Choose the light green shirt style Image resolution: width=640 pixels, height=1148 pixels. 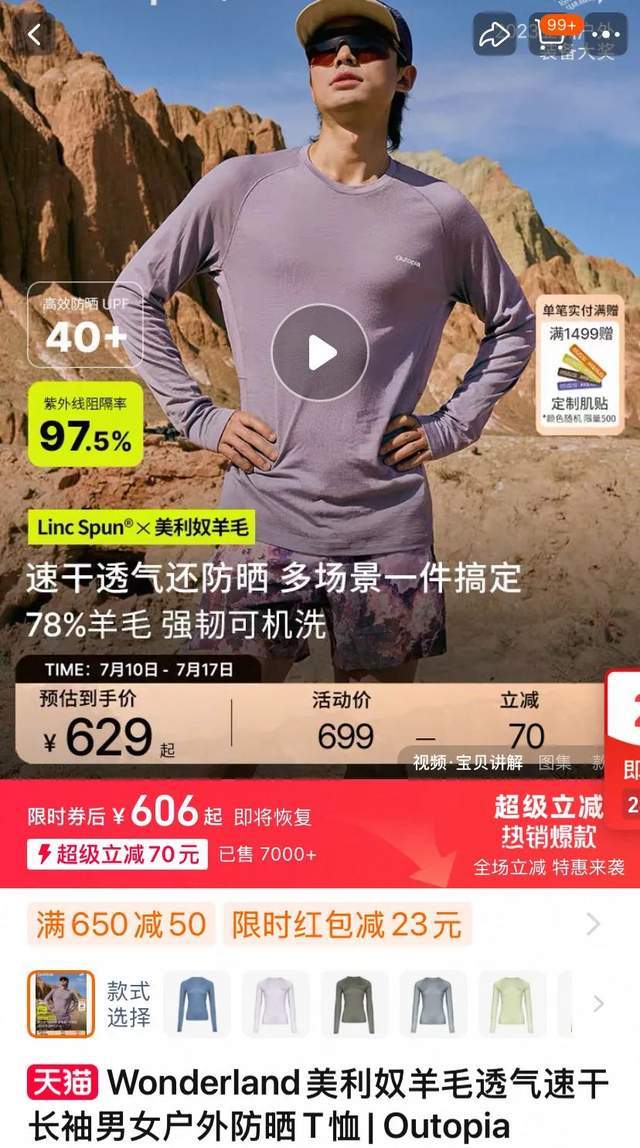511,1003
